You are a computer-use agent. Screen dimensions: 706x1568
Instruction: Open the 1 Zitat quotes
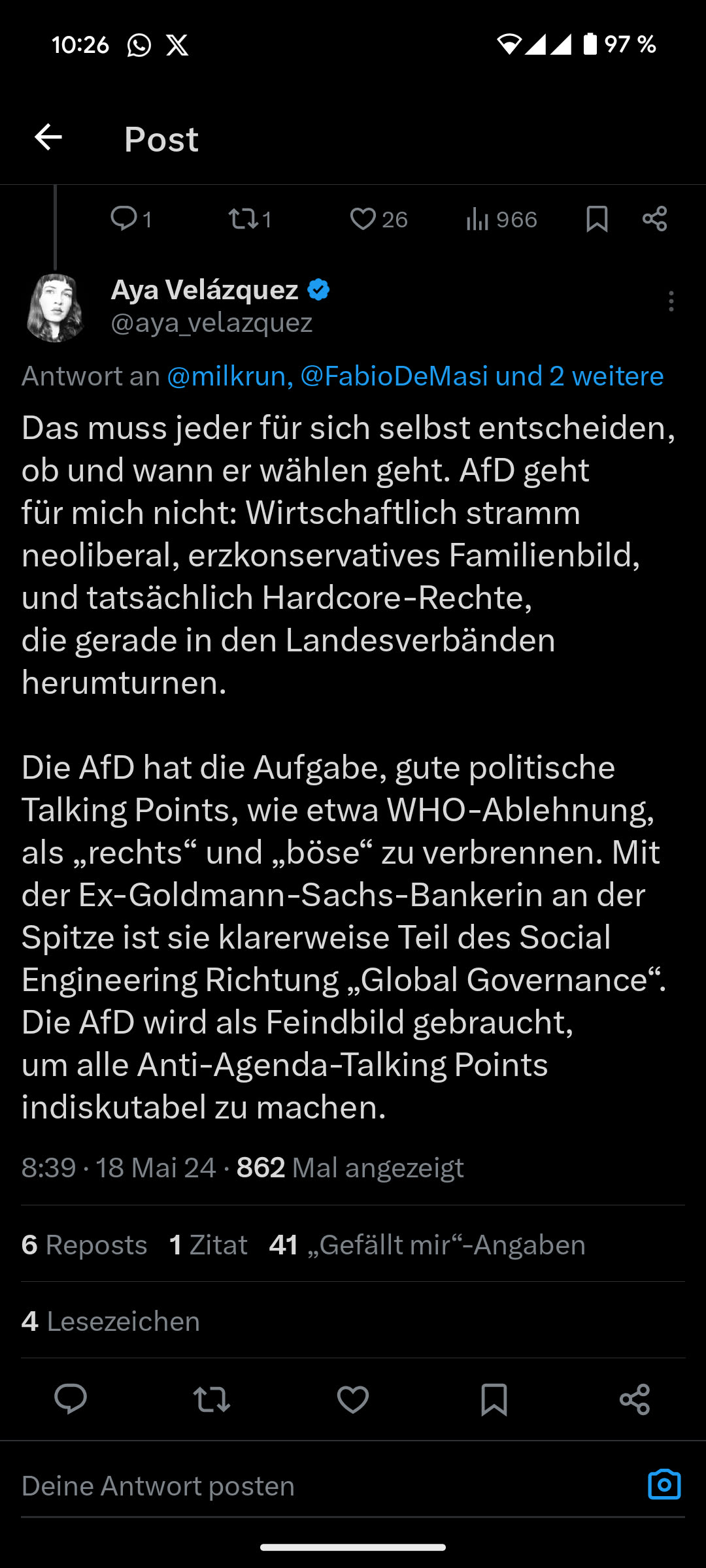pos(209,1245)
